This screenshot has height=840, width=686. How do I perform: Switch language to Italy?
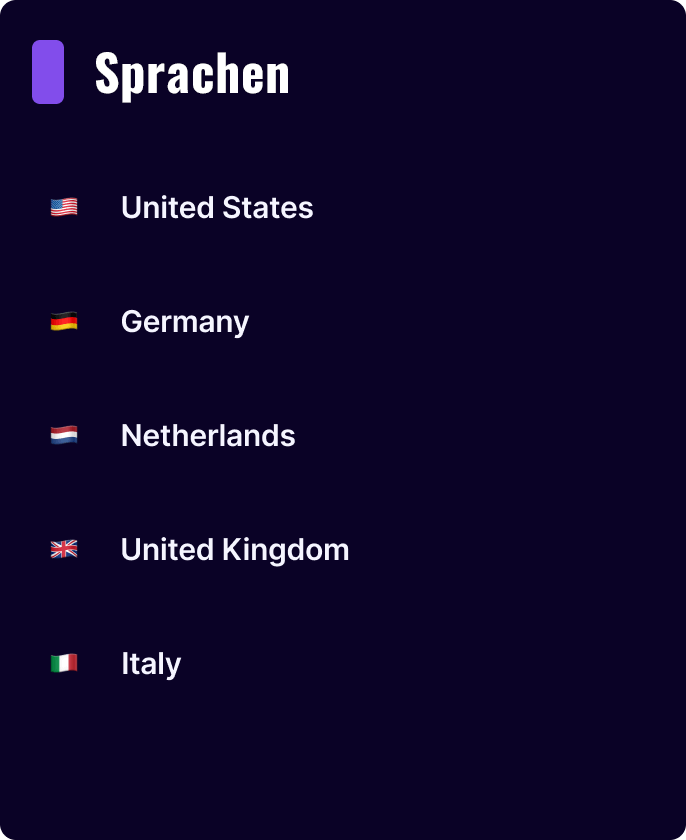pos(151,664)
